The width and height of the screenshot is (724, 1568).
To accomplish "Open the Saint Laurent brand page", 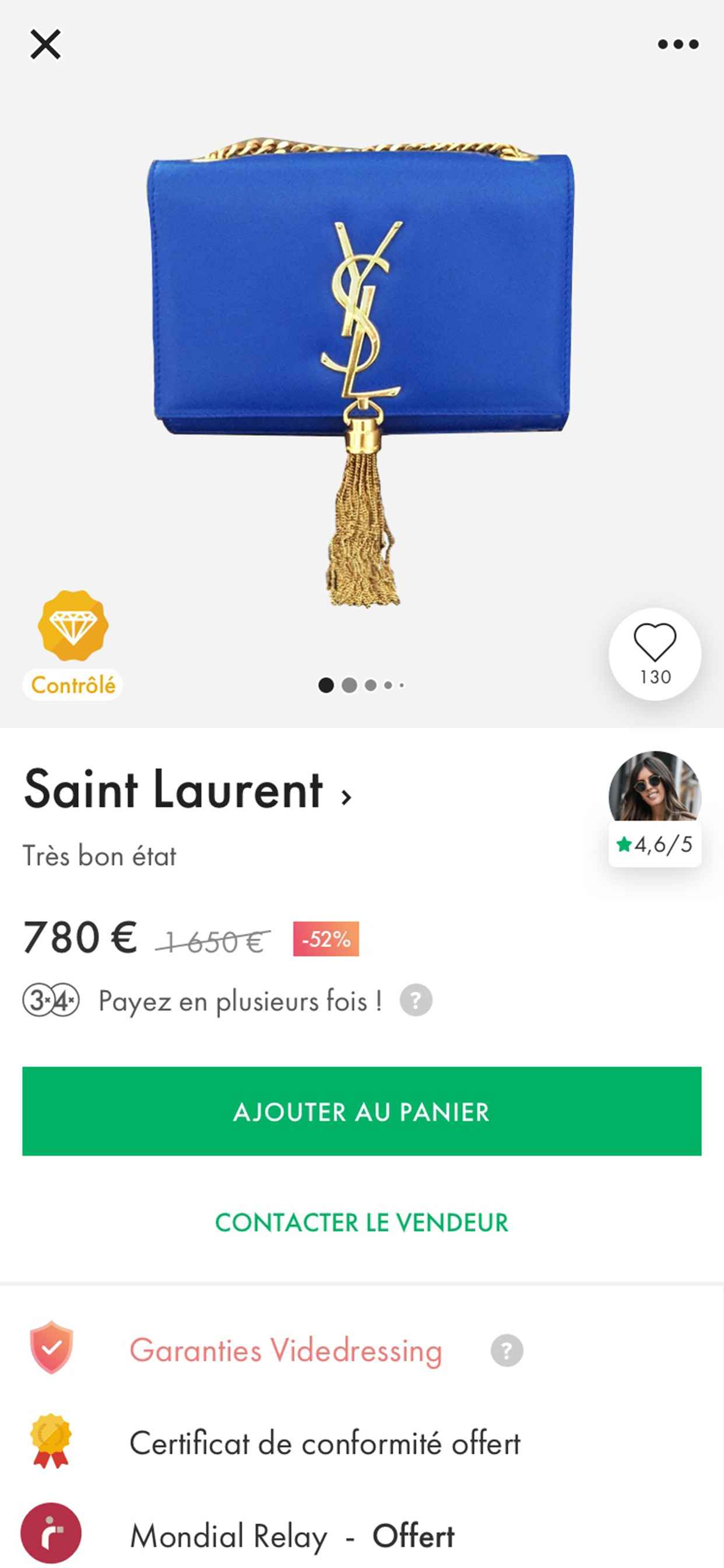I will pos(187,790).
